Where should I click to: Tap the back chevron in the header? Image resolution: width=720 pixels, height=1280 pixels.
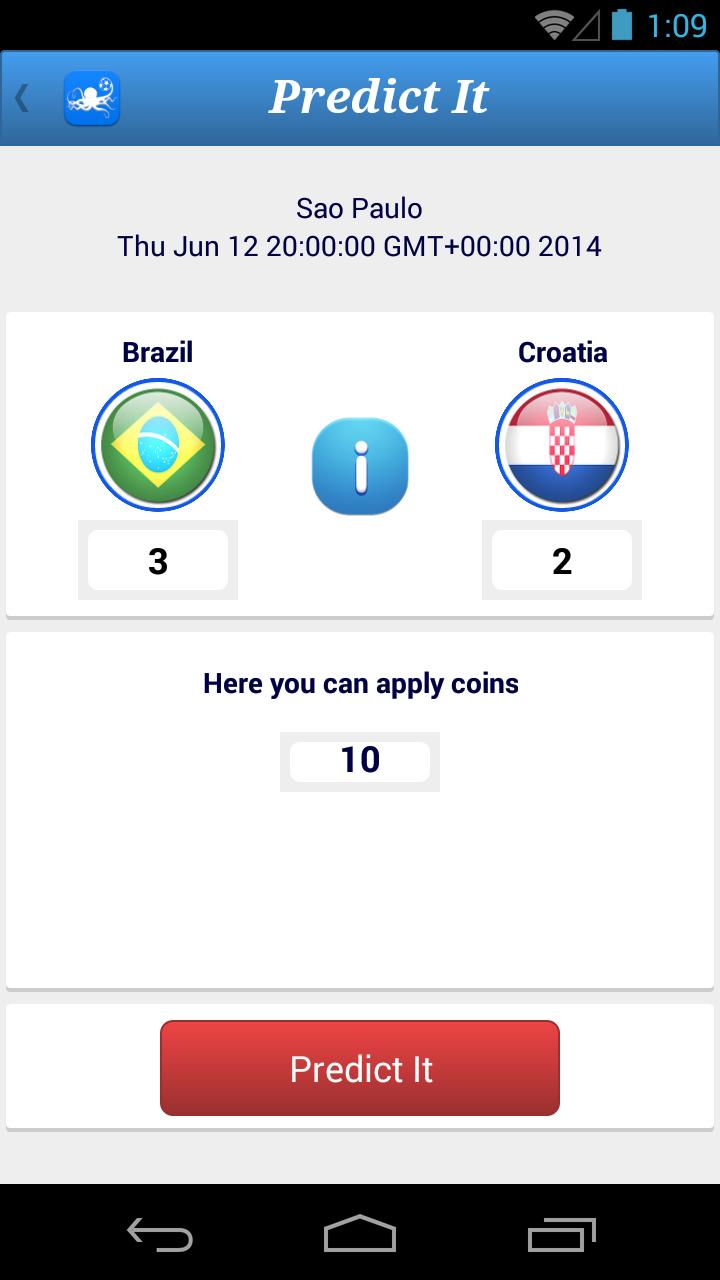[20, 97]
